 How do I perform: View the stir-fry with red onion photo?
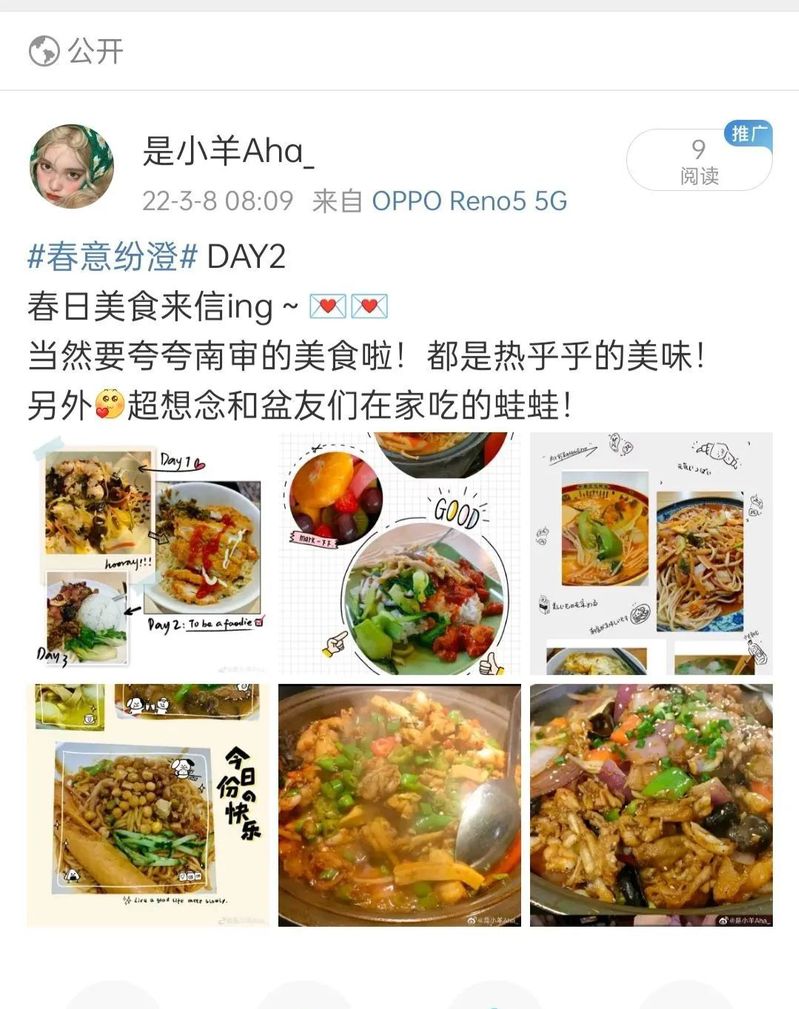click(651, 805)
